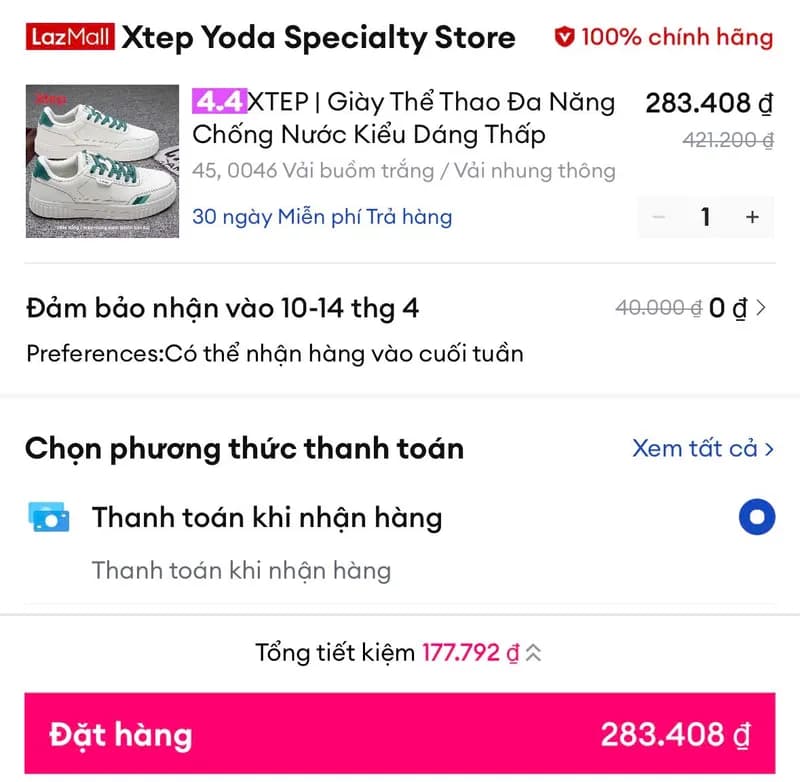Increase the shoe quantity with plus
The image size is (800, 782).
point(752,217)
